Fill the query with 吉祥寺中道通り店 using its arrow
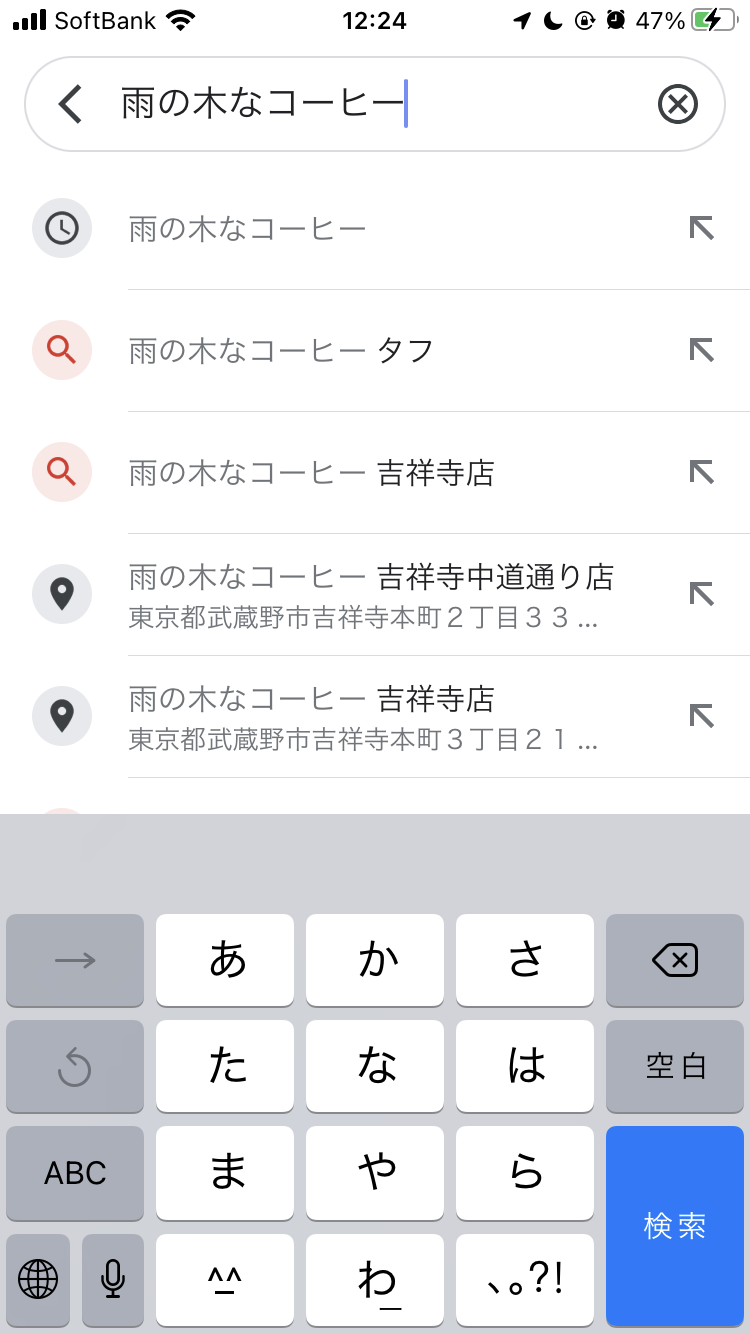The image size is (750, 1334). [702, 594]
